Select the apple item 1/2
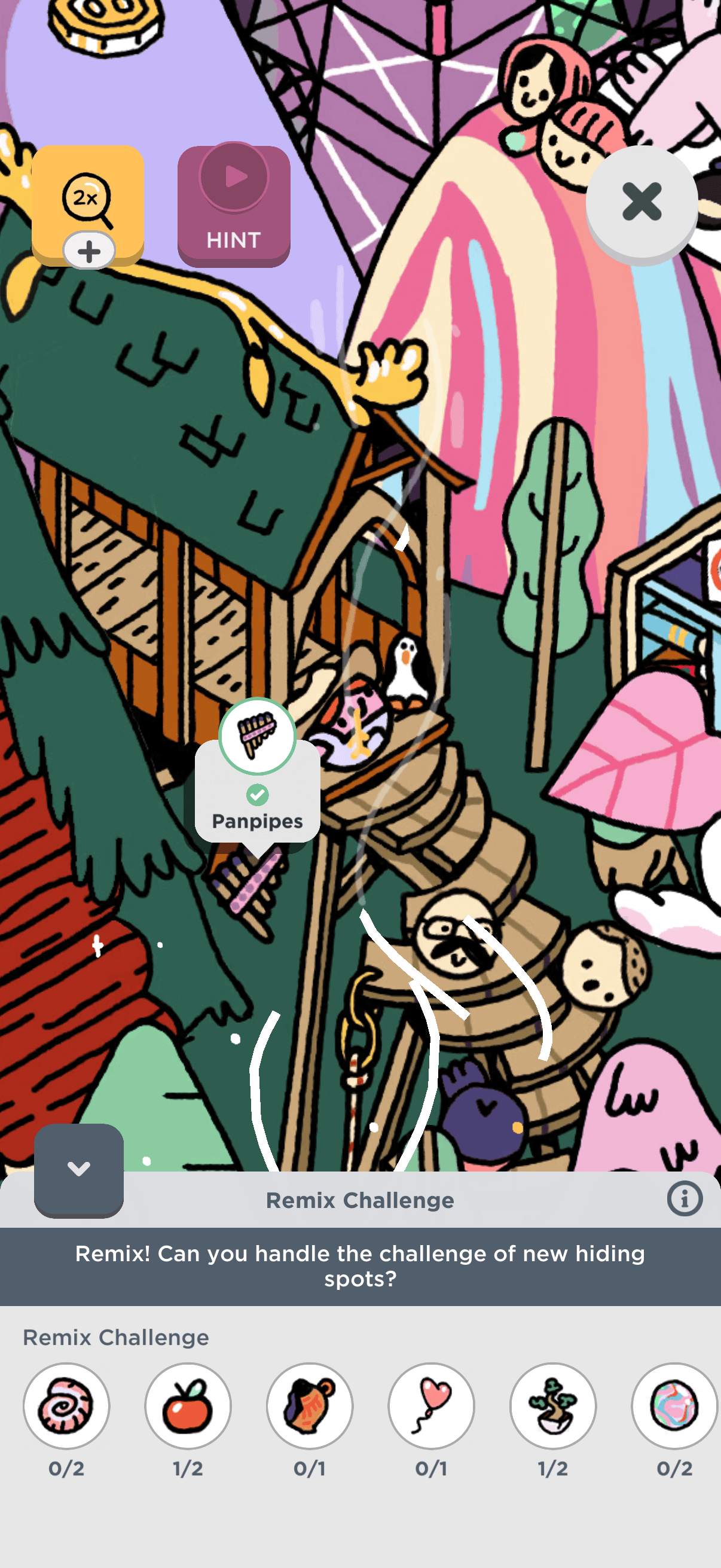Viewport: 721px width, 1568px height. pyautogui.click(x=187, y=1405)
